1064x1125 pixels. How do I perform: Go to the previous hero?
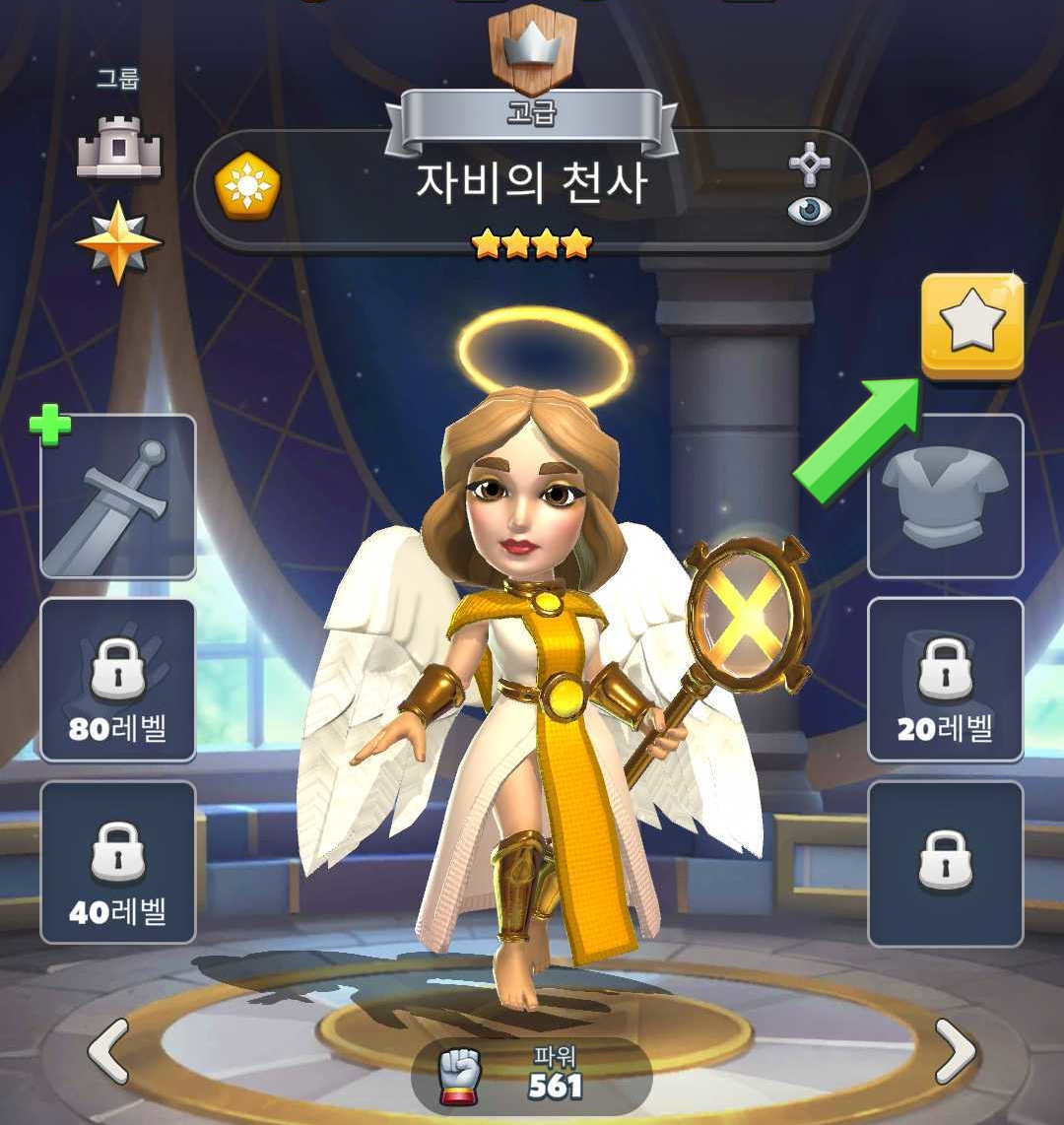point(108,1051)
